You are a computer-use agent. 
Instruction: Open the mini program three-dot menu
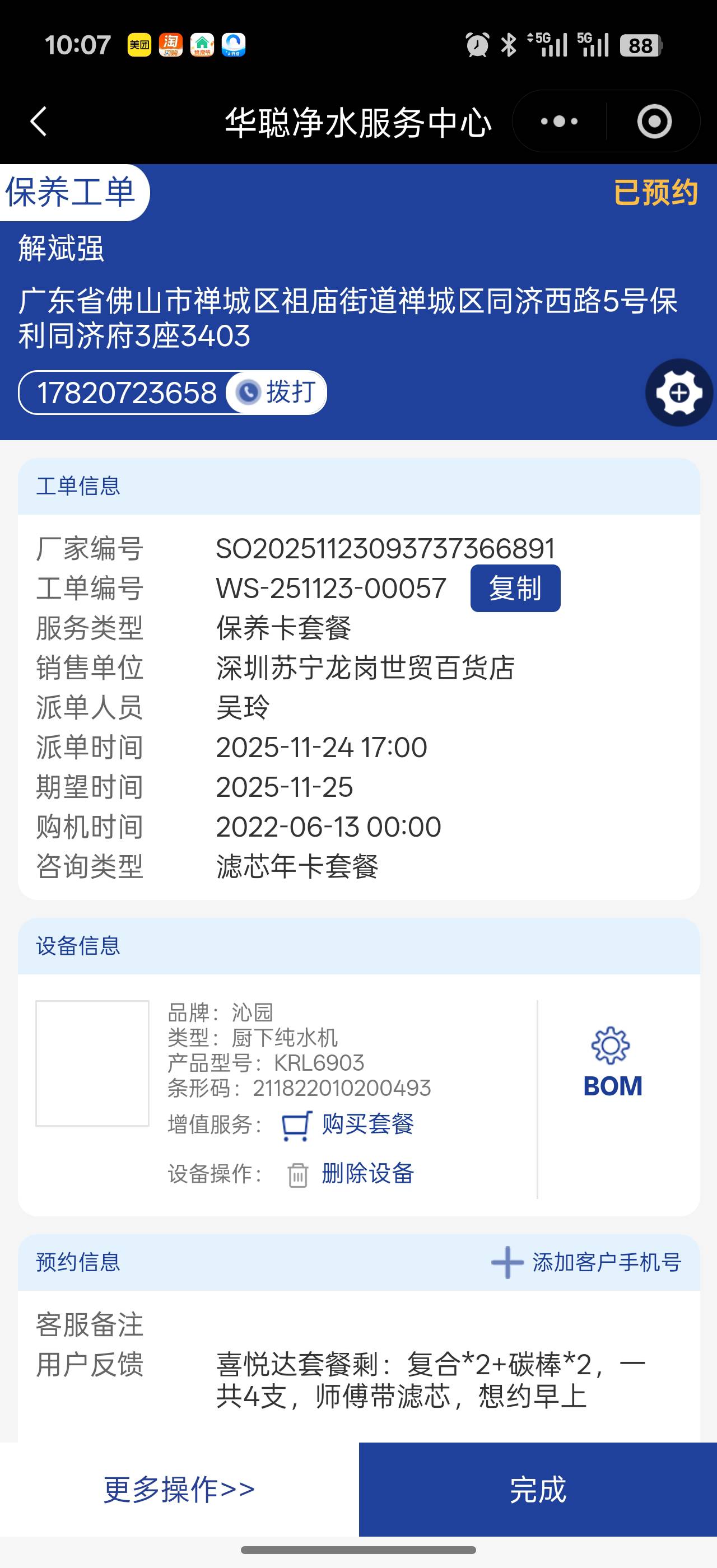coord(558,121)
